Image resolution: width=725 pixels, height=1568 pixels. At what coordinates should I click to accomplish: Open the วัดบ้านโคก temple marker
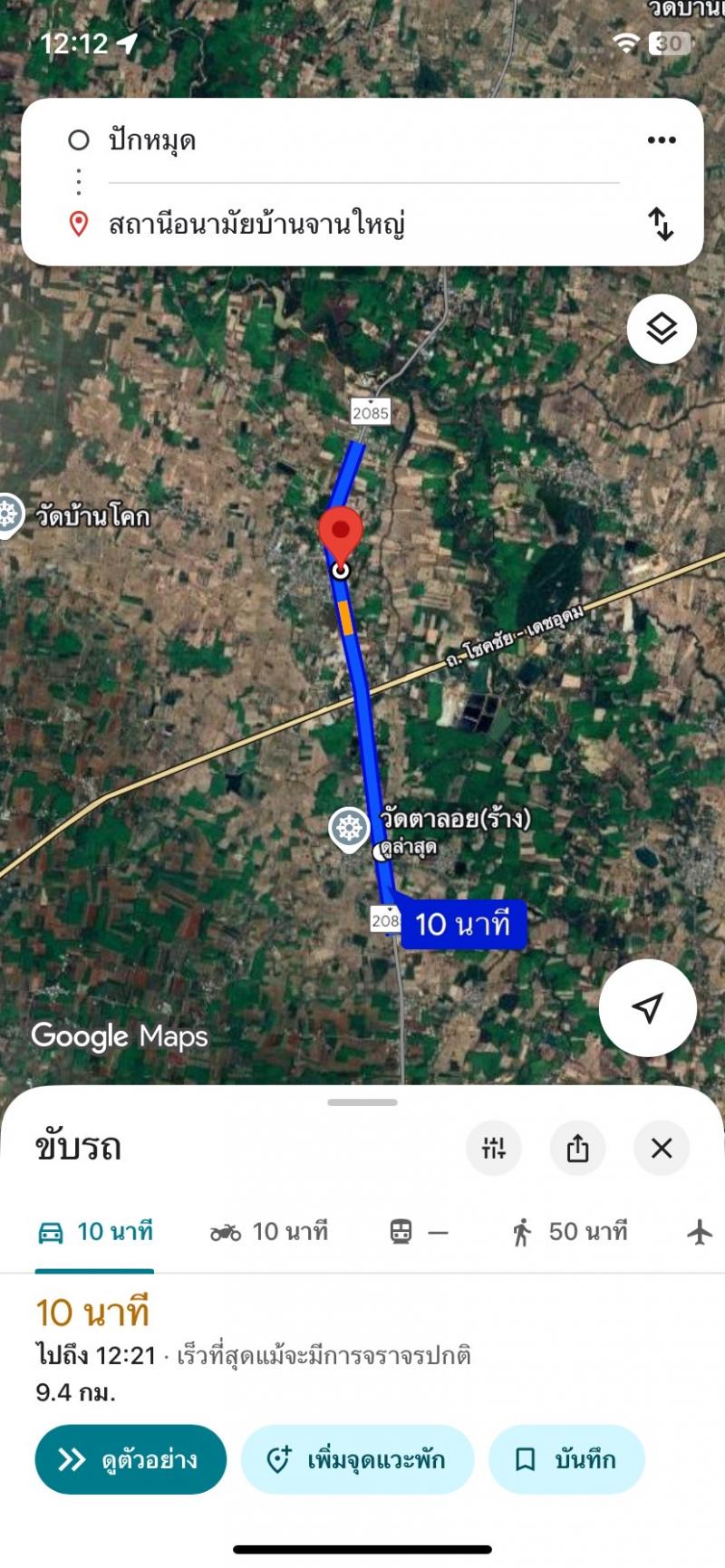[x=9, y=515]
